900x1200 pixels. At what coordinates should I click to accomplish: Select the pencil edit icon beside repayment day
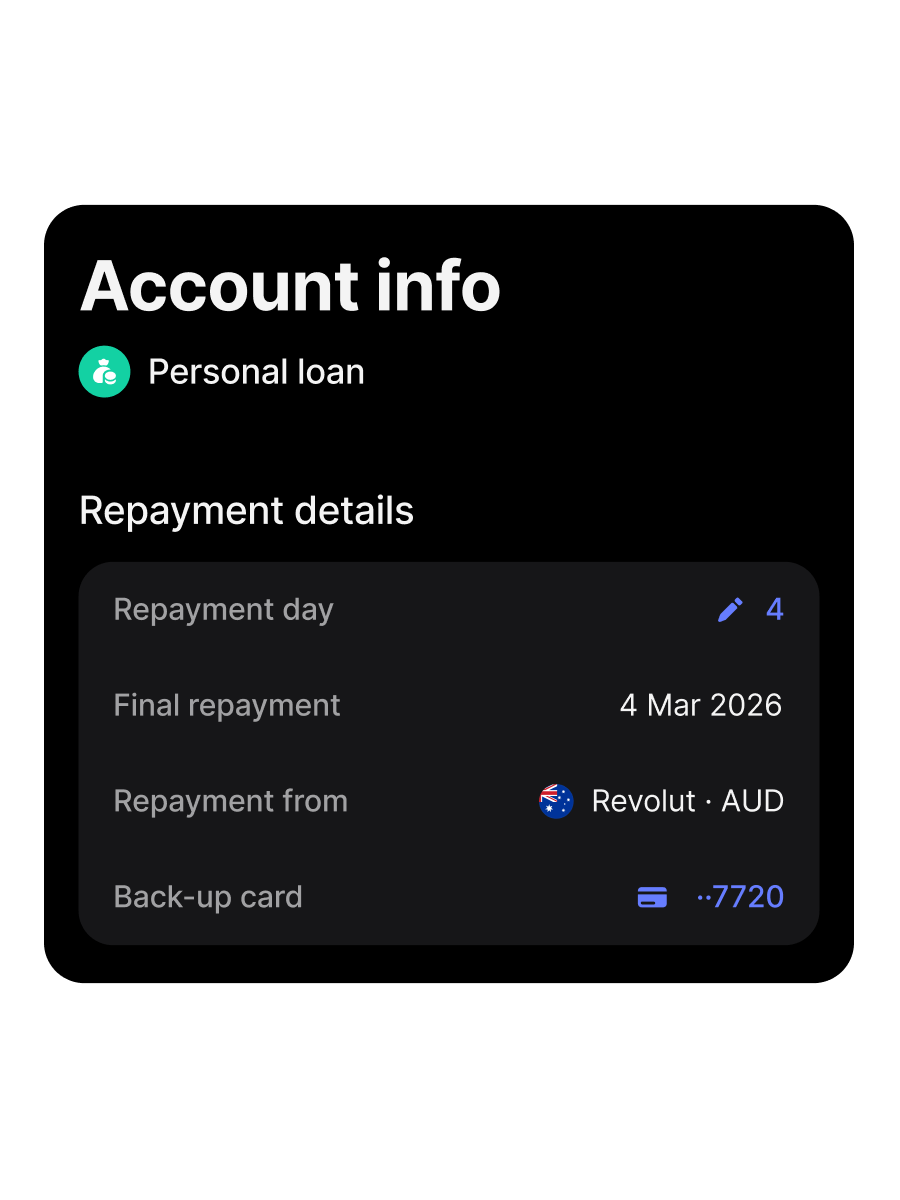tap(730, 609)
